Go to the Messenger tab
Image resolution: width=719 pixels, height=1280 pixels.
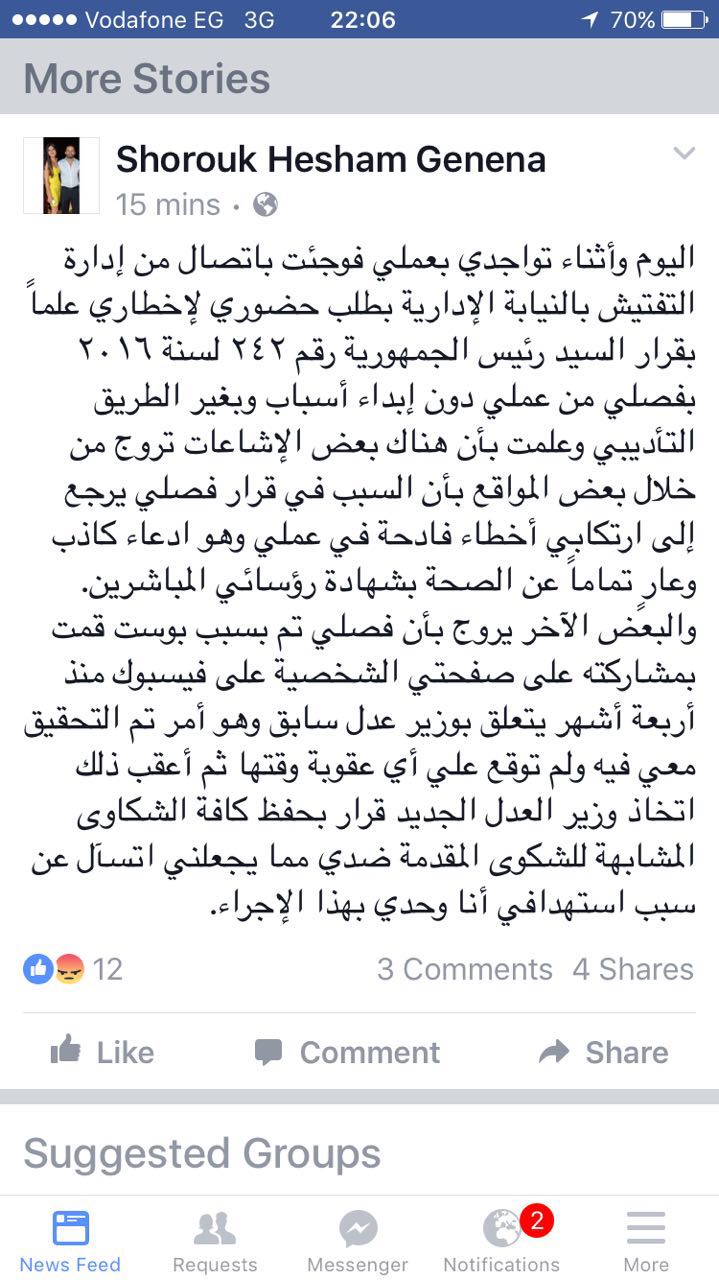point(357,1240)
